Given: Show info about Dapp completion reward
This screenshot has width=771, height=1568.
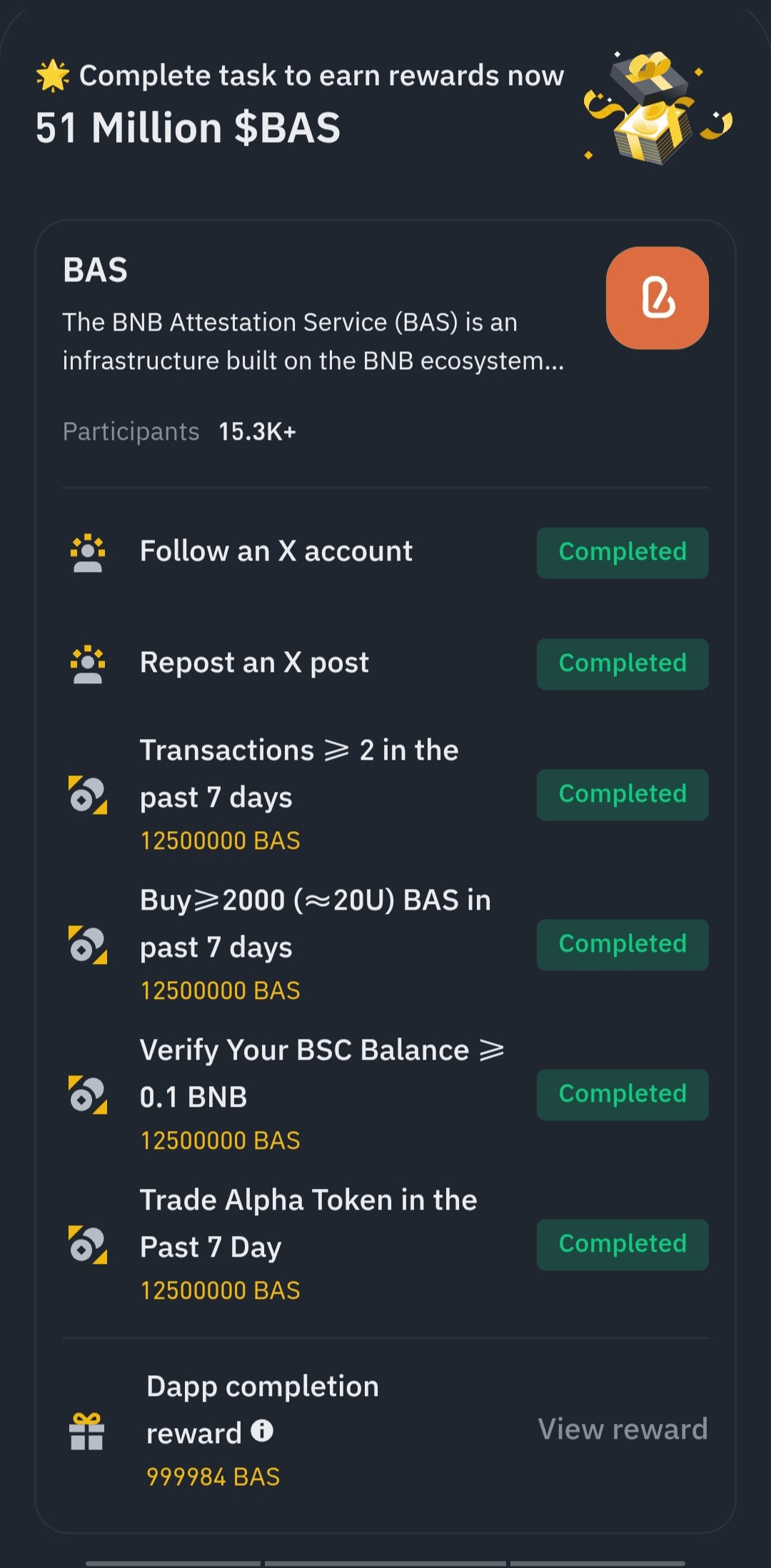Looking at the screenshot, I should [262, 1431].
